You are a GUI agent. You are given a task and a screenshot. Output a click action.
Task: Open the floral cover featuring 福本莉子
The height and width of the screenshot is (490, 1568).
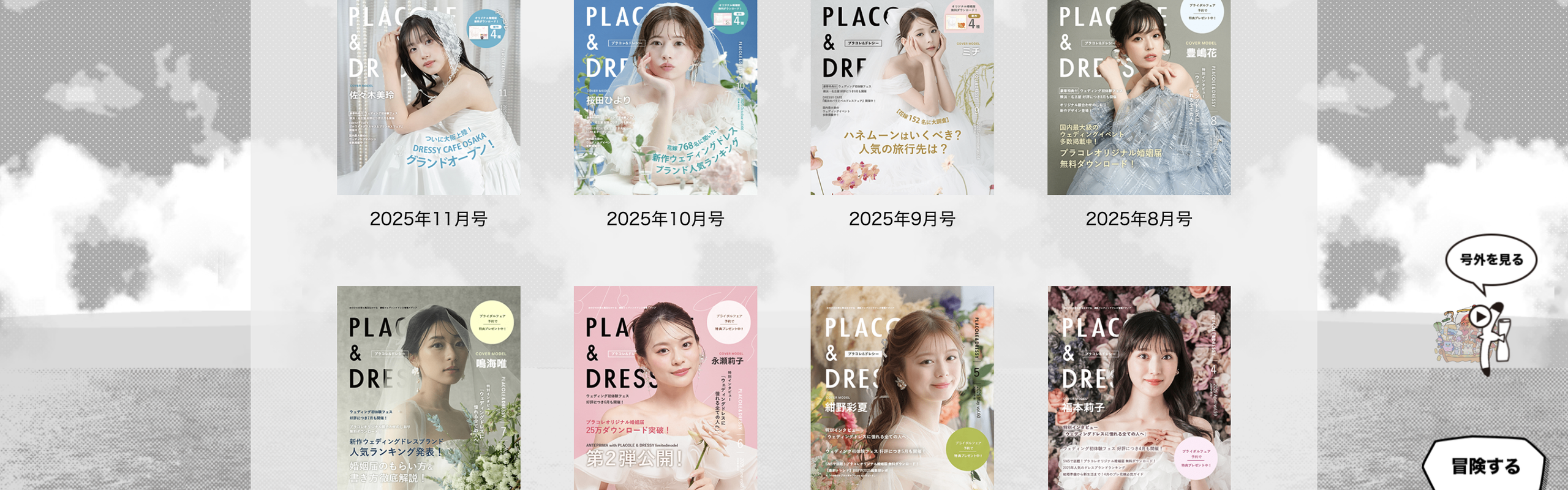click(1139, 389)
